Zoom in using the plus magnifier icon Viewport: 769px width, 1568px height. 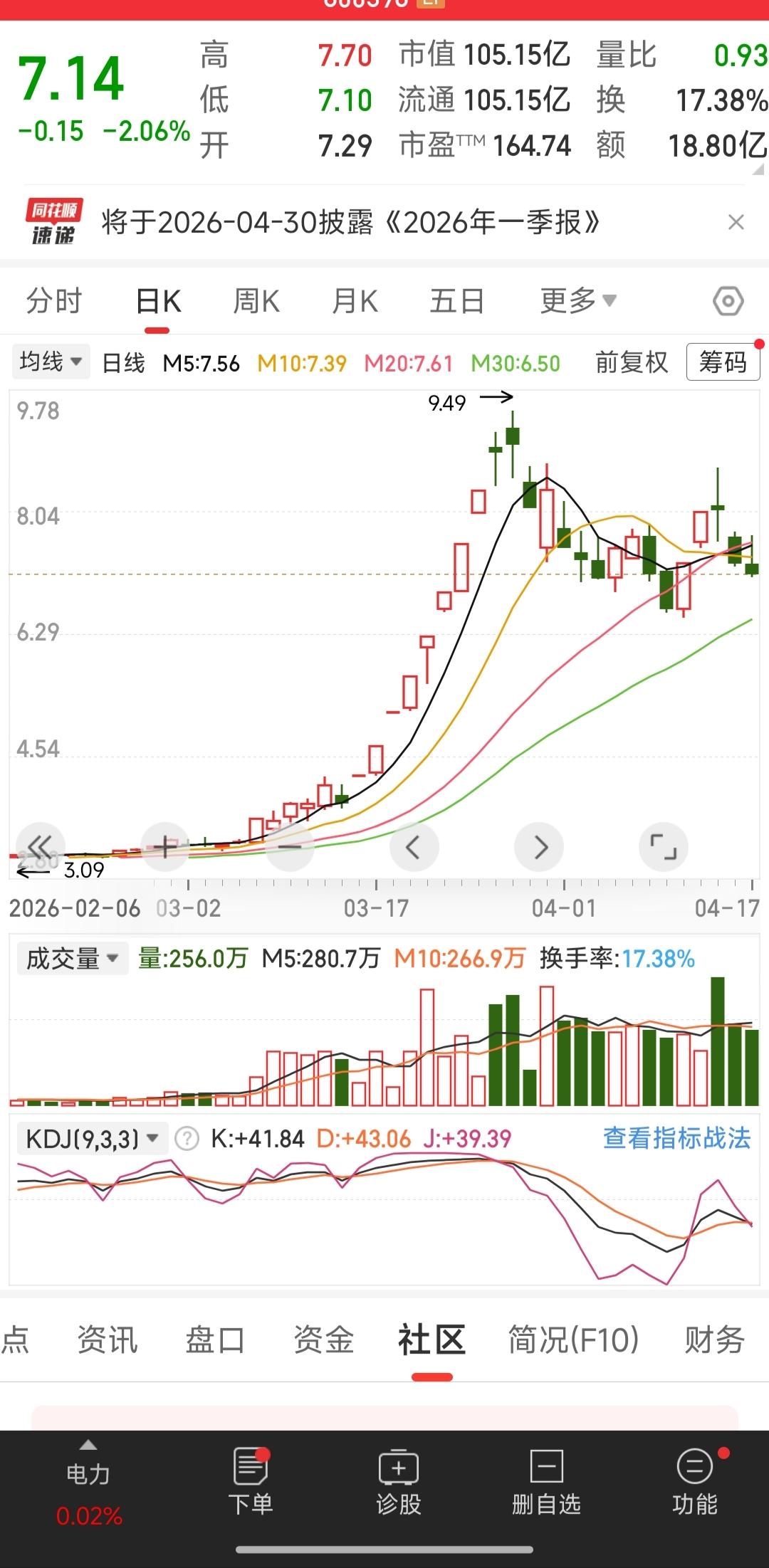(165, 847)
